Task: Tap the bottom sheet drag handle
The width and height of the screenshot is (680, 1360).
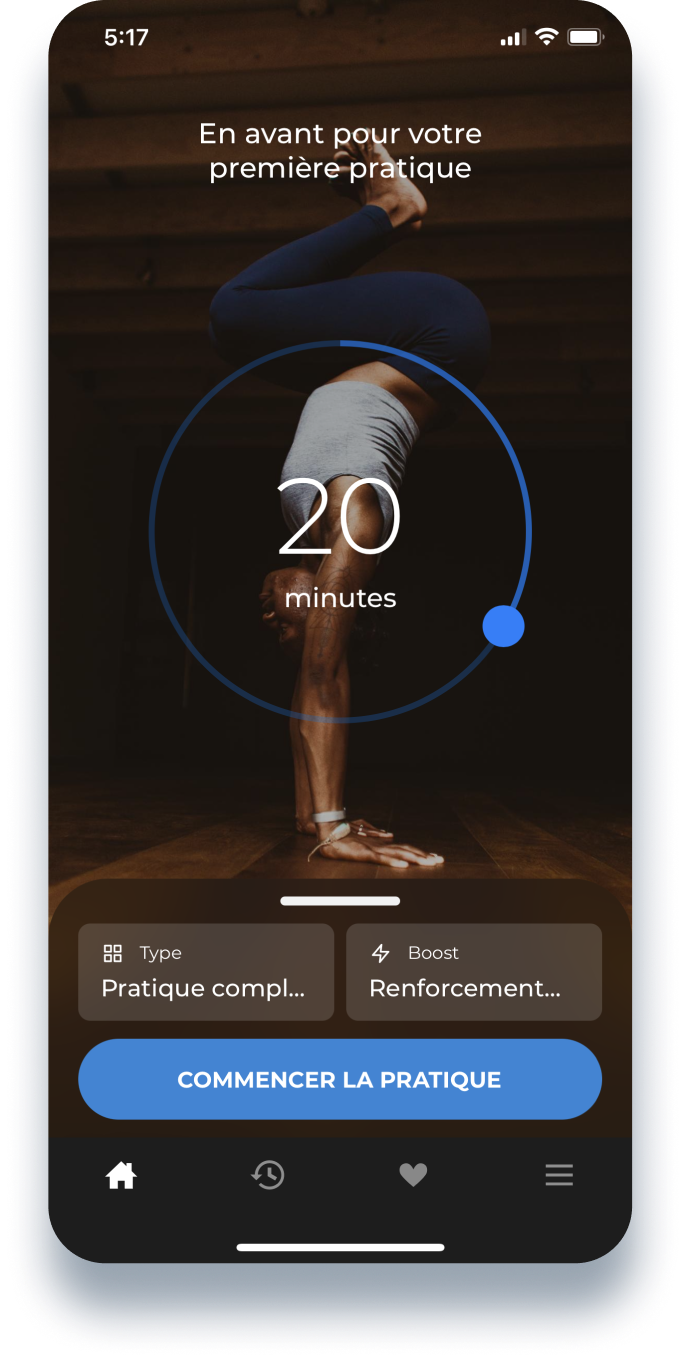Action: [340, 901]
